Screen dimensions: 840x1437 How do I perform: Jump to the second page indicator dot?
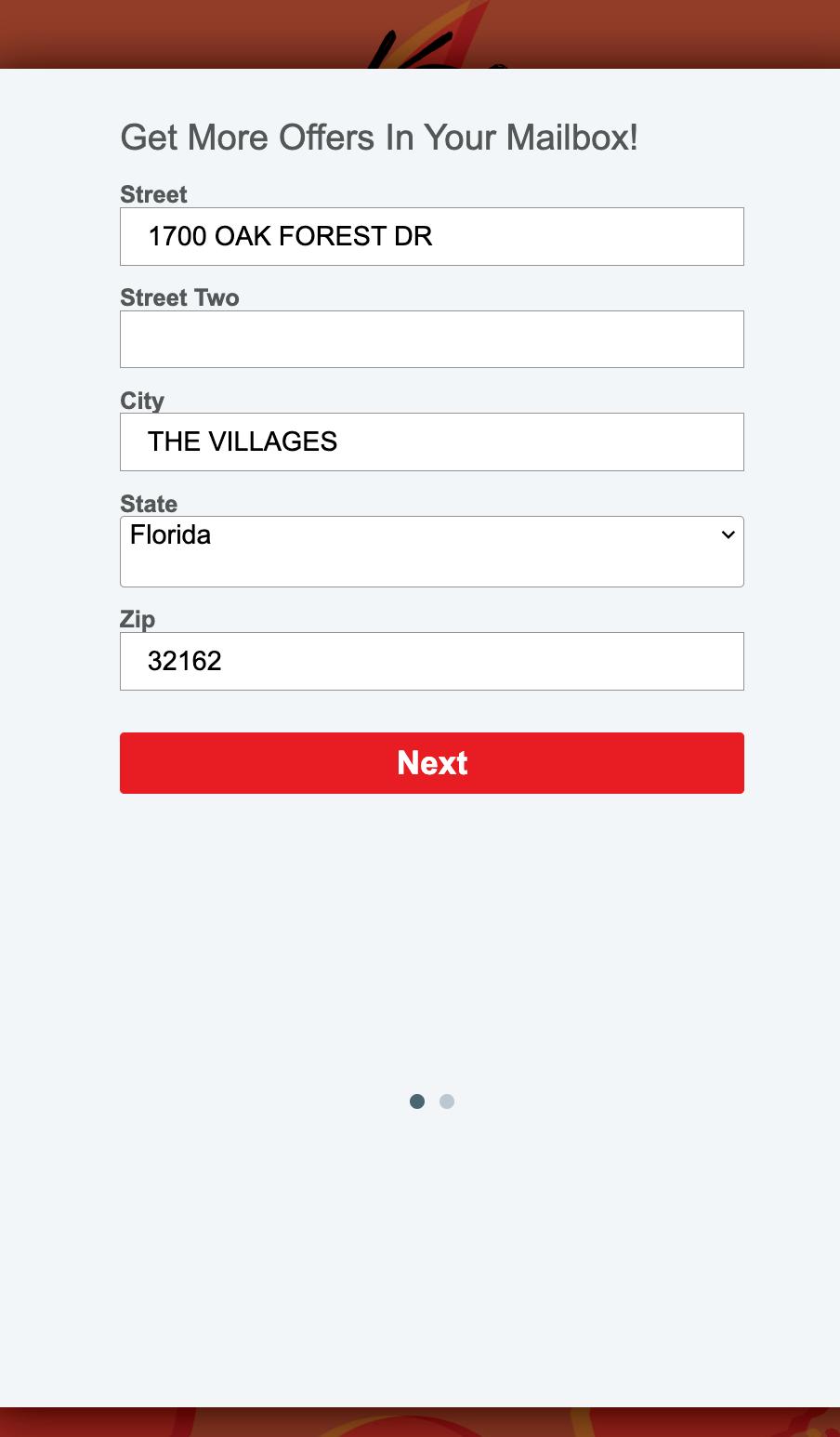point(447,1101)
